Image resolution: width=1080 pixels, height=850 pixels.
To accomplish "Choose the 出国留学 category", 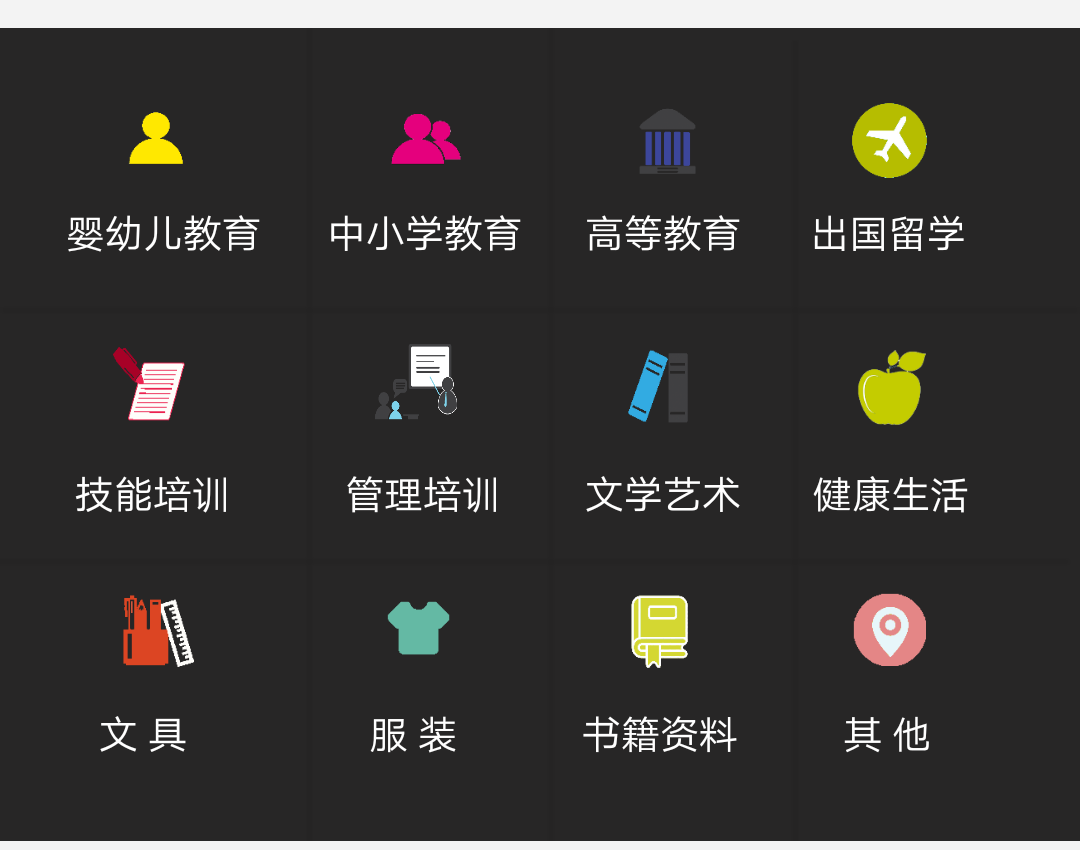I will [x=889, y=180].
